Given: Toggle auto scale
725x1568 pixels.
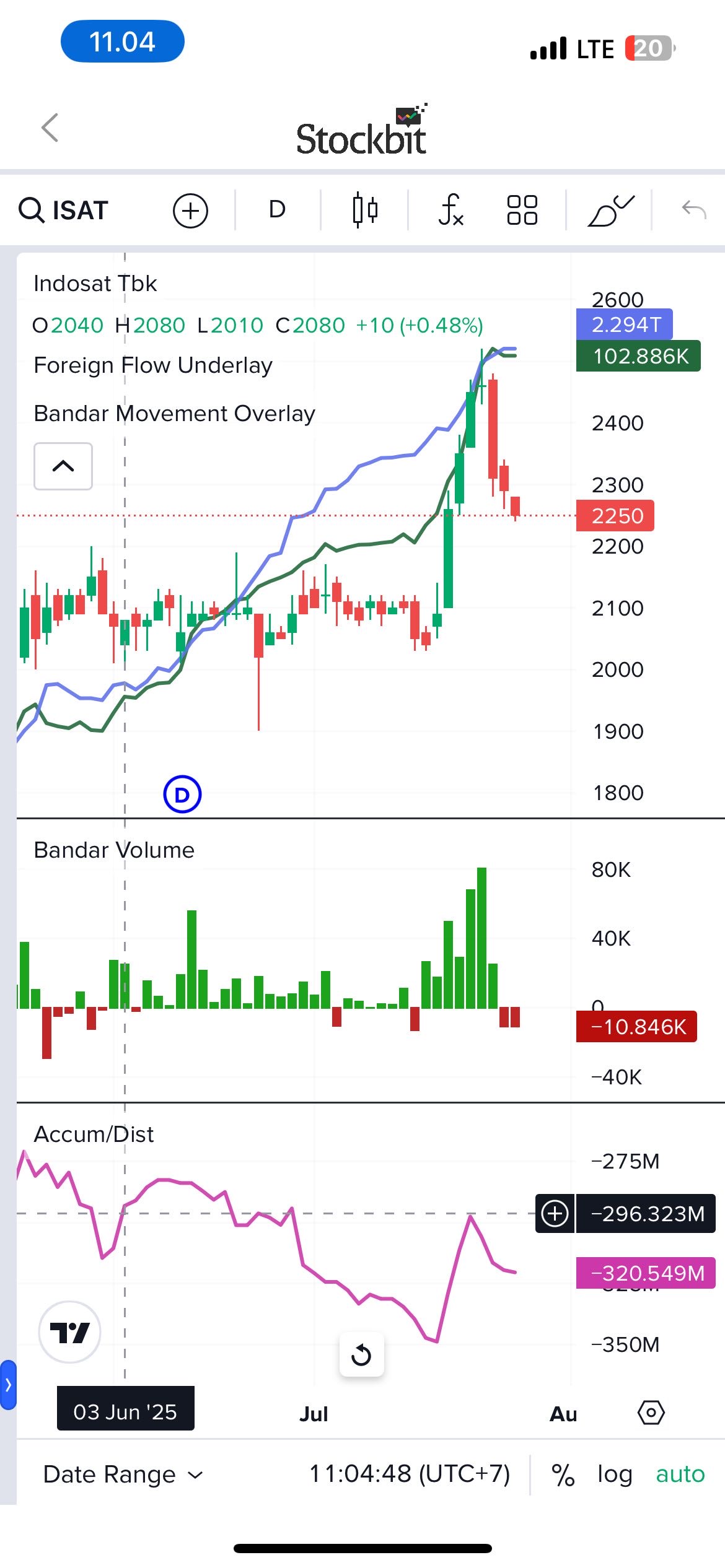Looking at the screenshot, I should pyautogui.click(x=680, y=1474).
